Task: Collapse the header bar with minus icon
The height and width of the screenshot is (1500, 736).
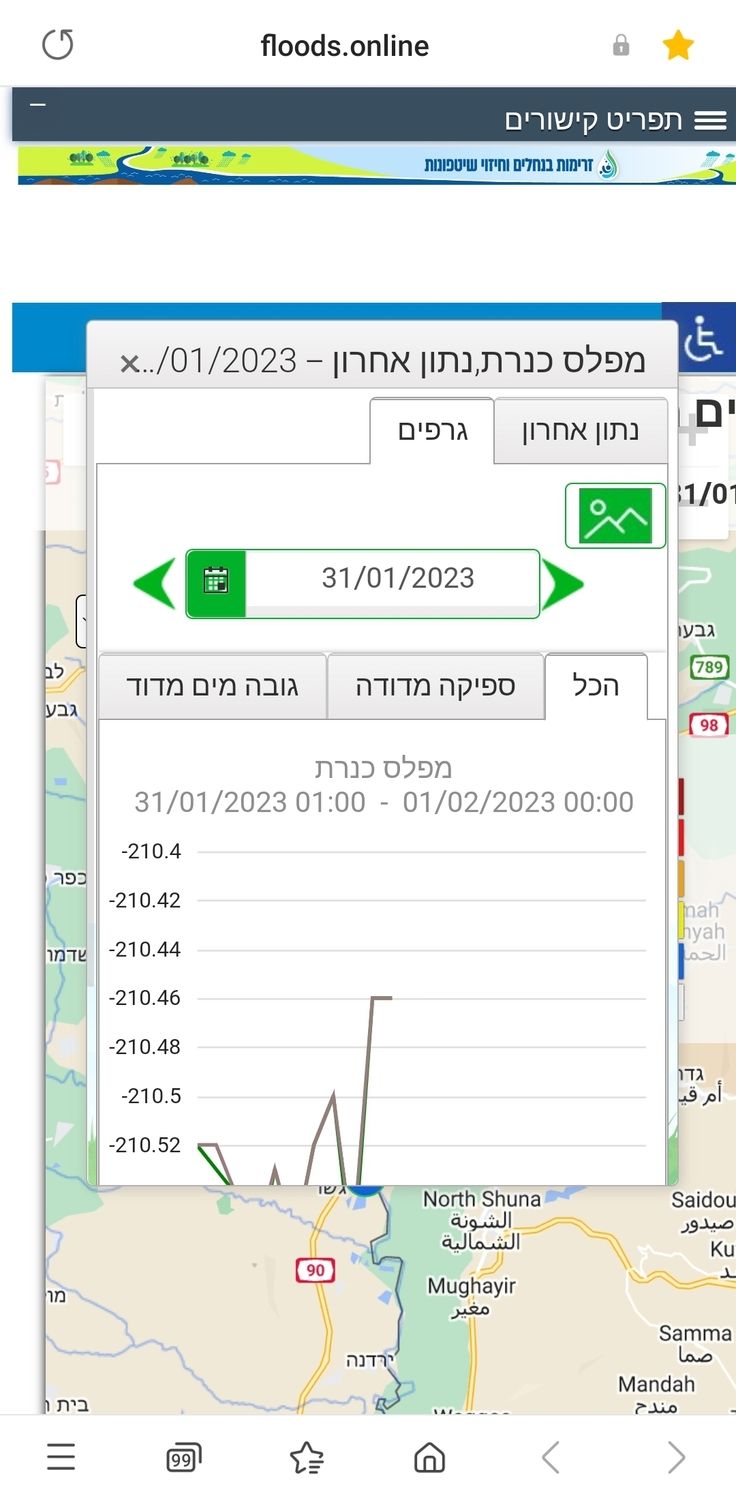Action: click(x=38, y=104)
